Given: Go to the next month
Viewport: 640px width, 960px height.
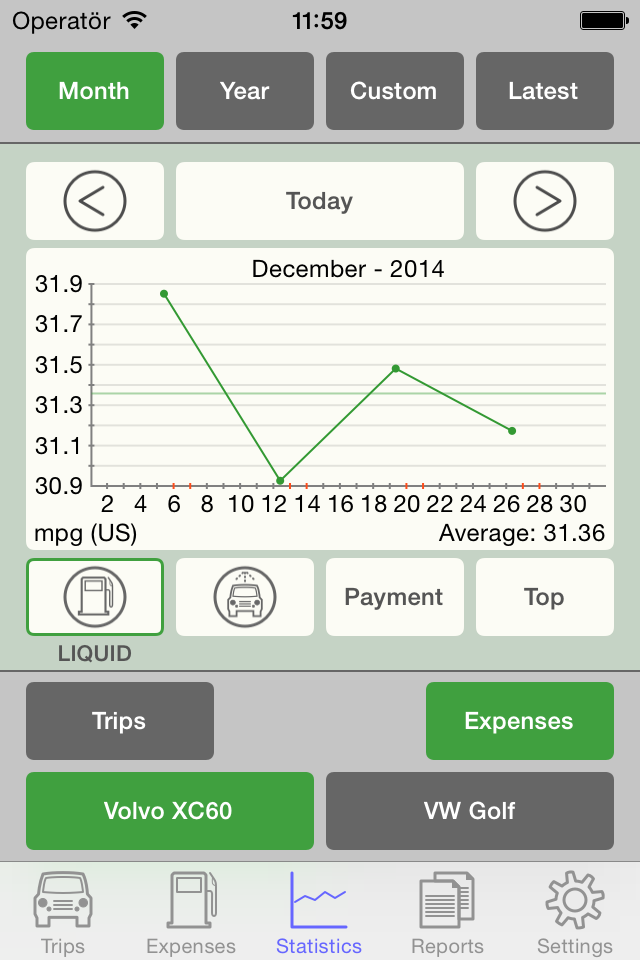Looking at the screenshot, I should click(544, 201).
